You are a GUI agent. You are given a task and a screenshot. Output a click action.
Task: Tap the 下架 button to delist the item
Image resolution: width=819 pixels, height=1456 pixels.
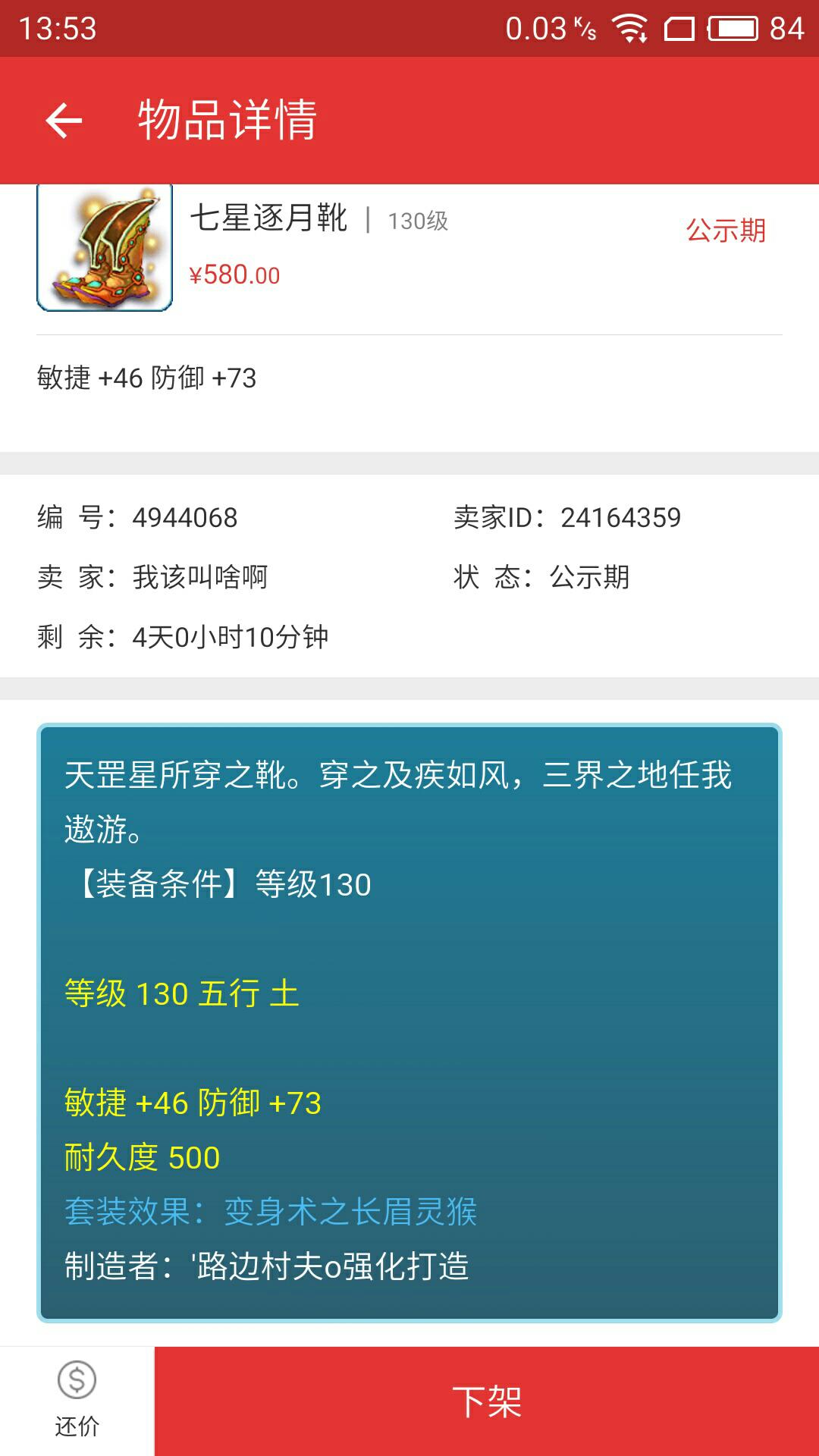click(x=487, y=1401)
